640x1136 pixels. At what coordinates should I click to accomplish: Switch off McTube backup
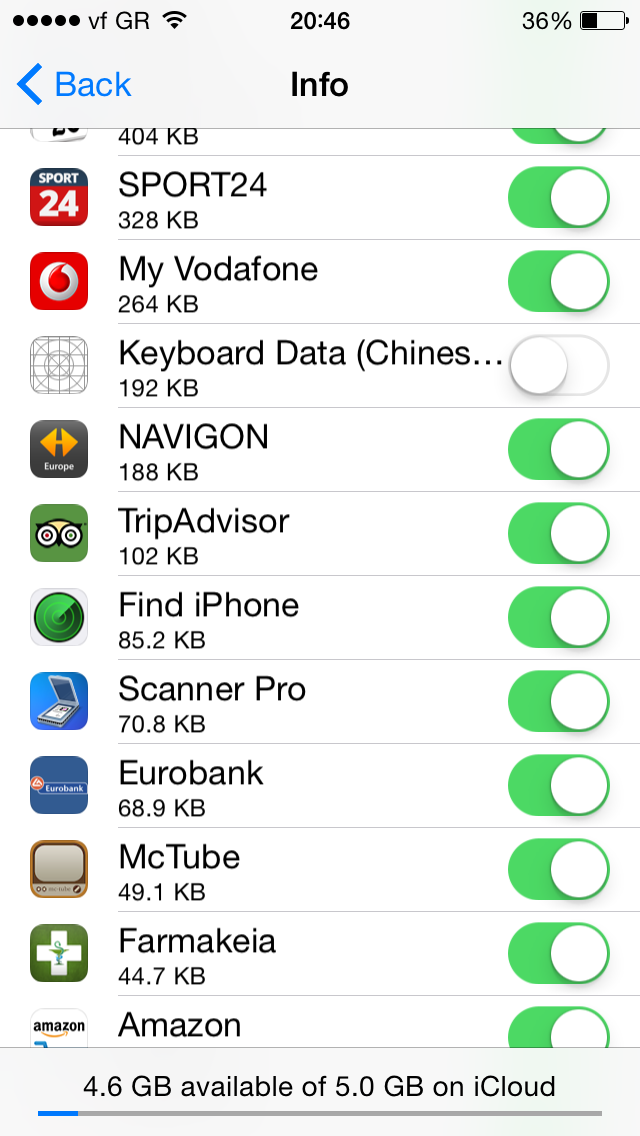(558, 870)
